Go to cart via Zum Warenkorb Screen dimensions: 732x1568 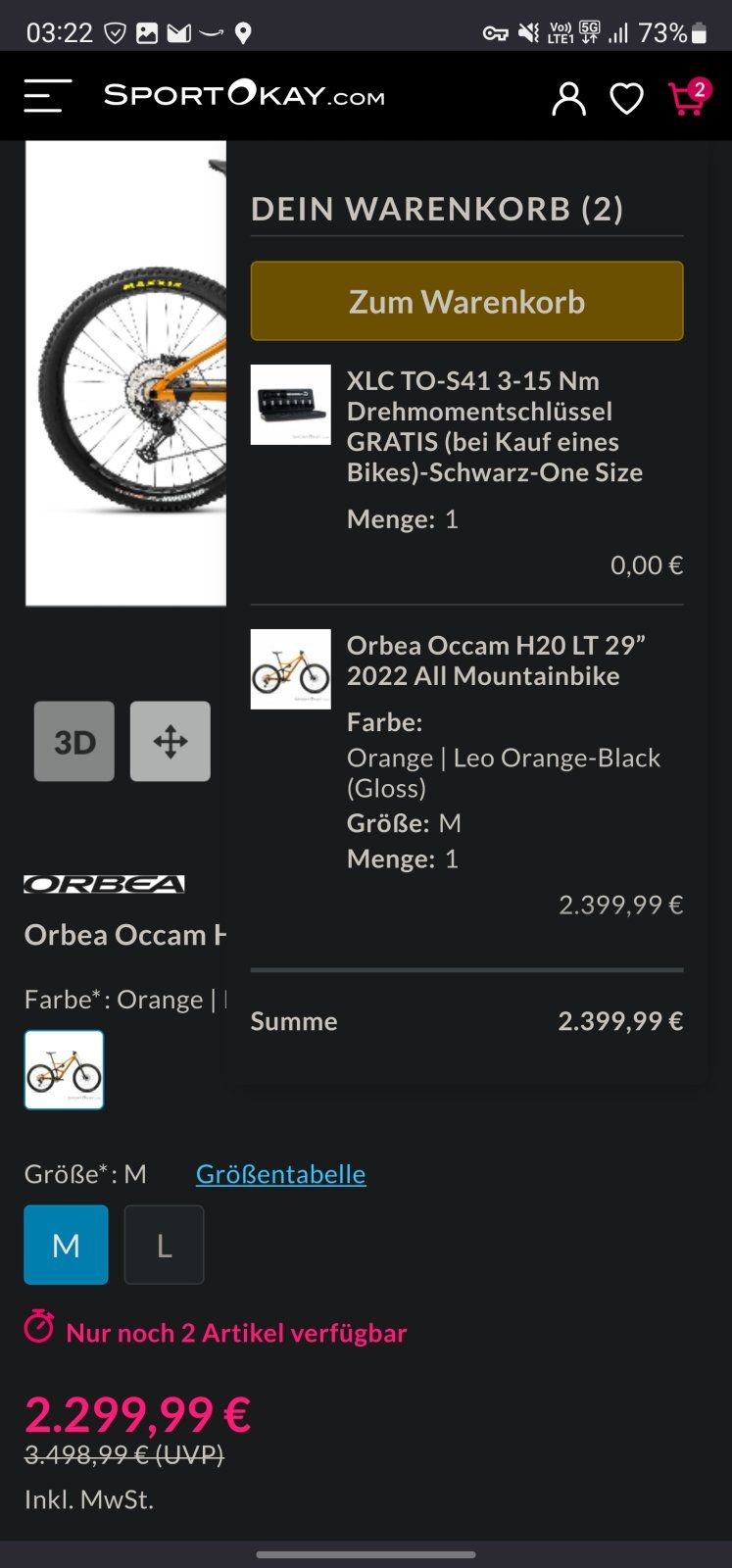pyautogui.click(x=466, y=301)
